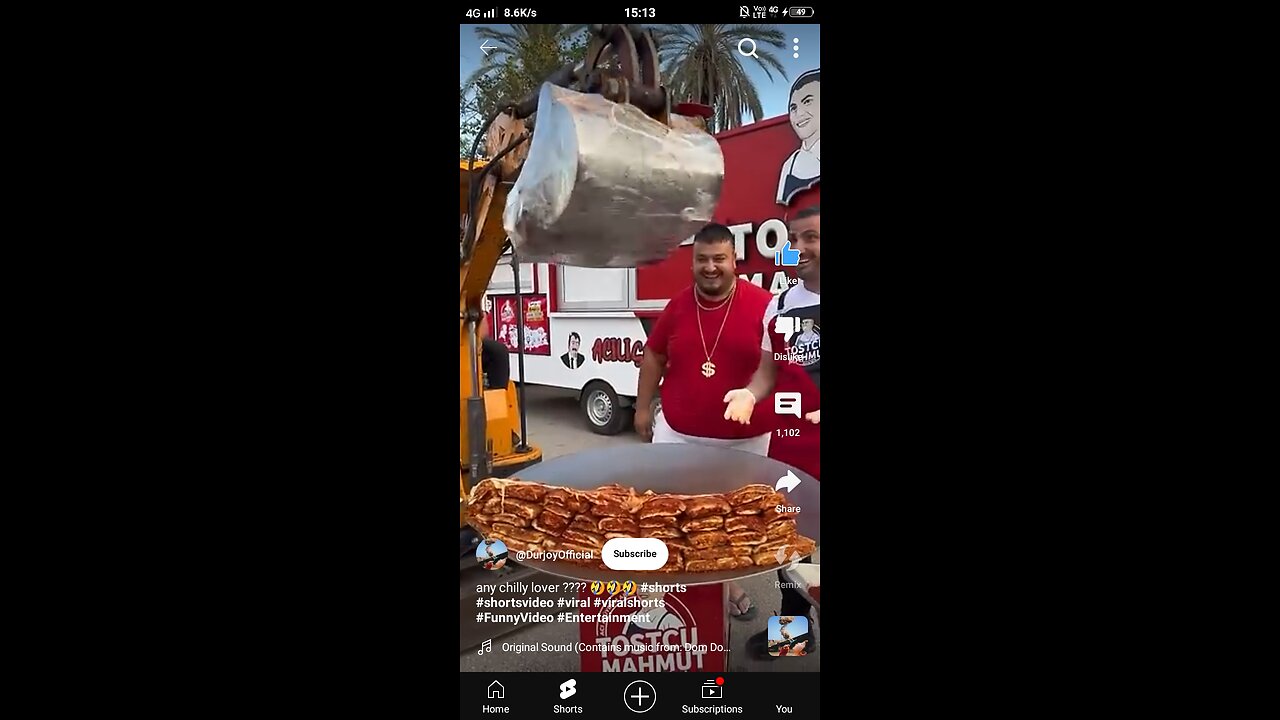This screenshot has height=720, width=1280.
Task: Tap the #shorts hashtag link
Action: (x=663, y=588)
